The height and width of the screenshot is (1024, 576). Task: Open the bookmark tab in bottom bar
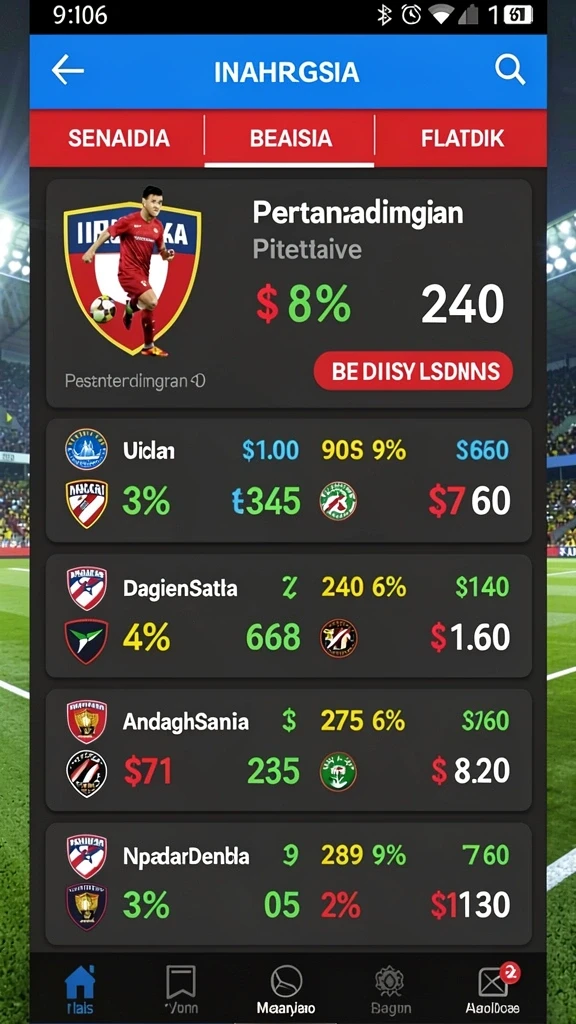[181, 989]
